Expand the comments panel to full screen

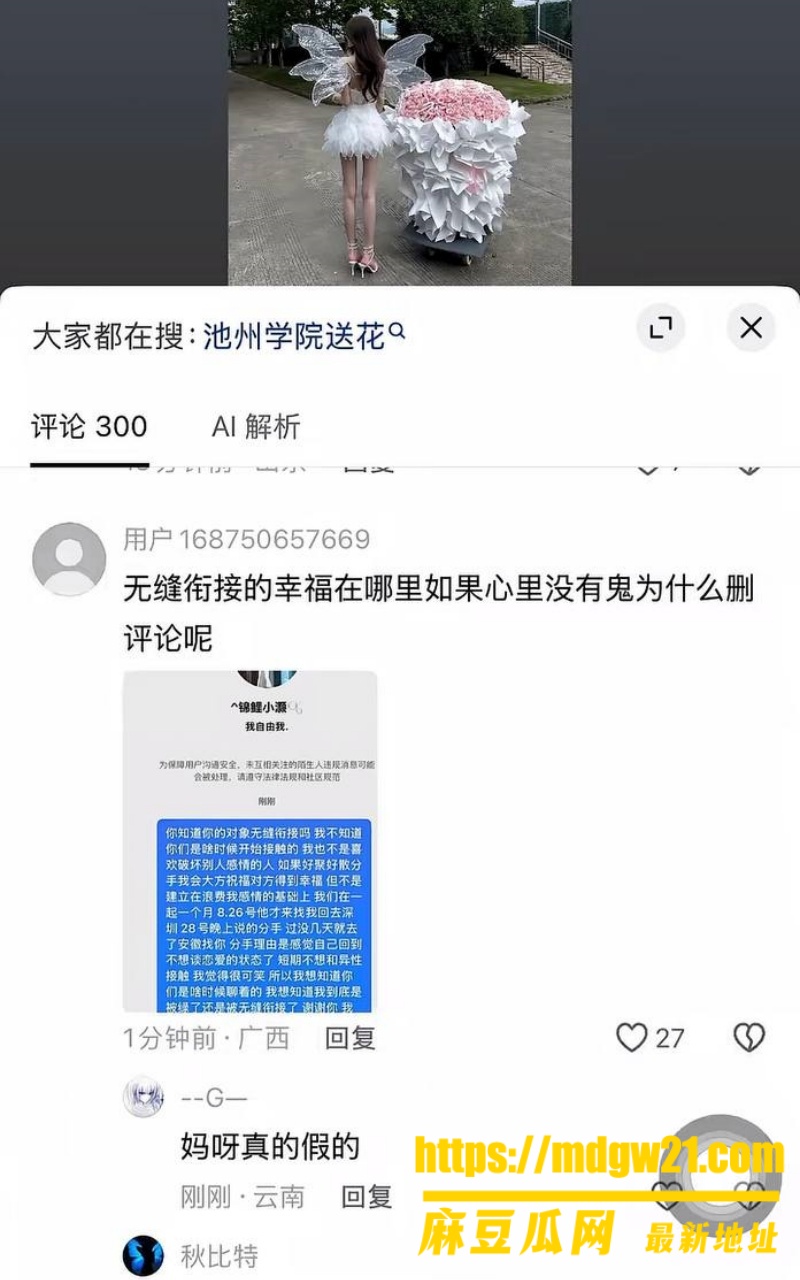(661, 327)
